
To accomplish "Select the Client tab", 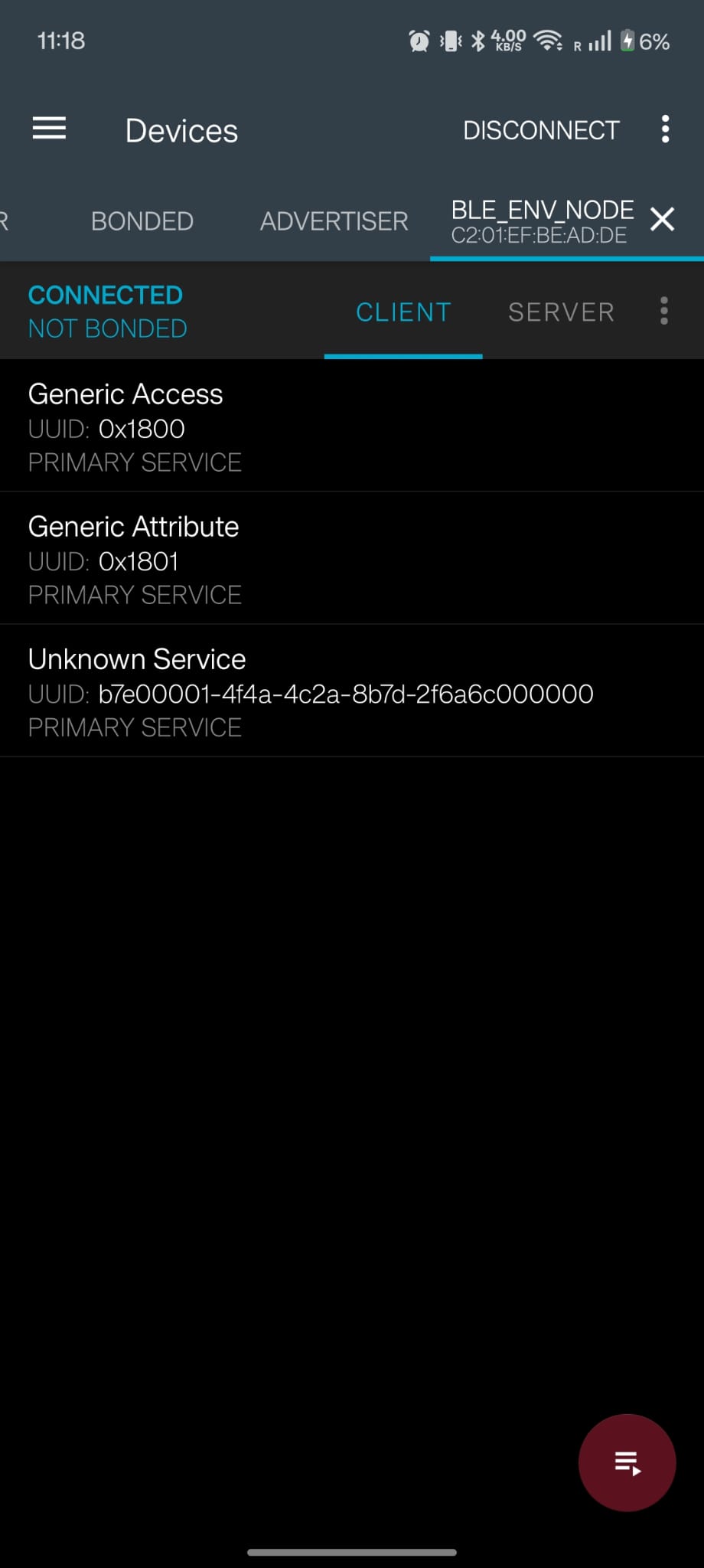I will (x=403, y=312).
